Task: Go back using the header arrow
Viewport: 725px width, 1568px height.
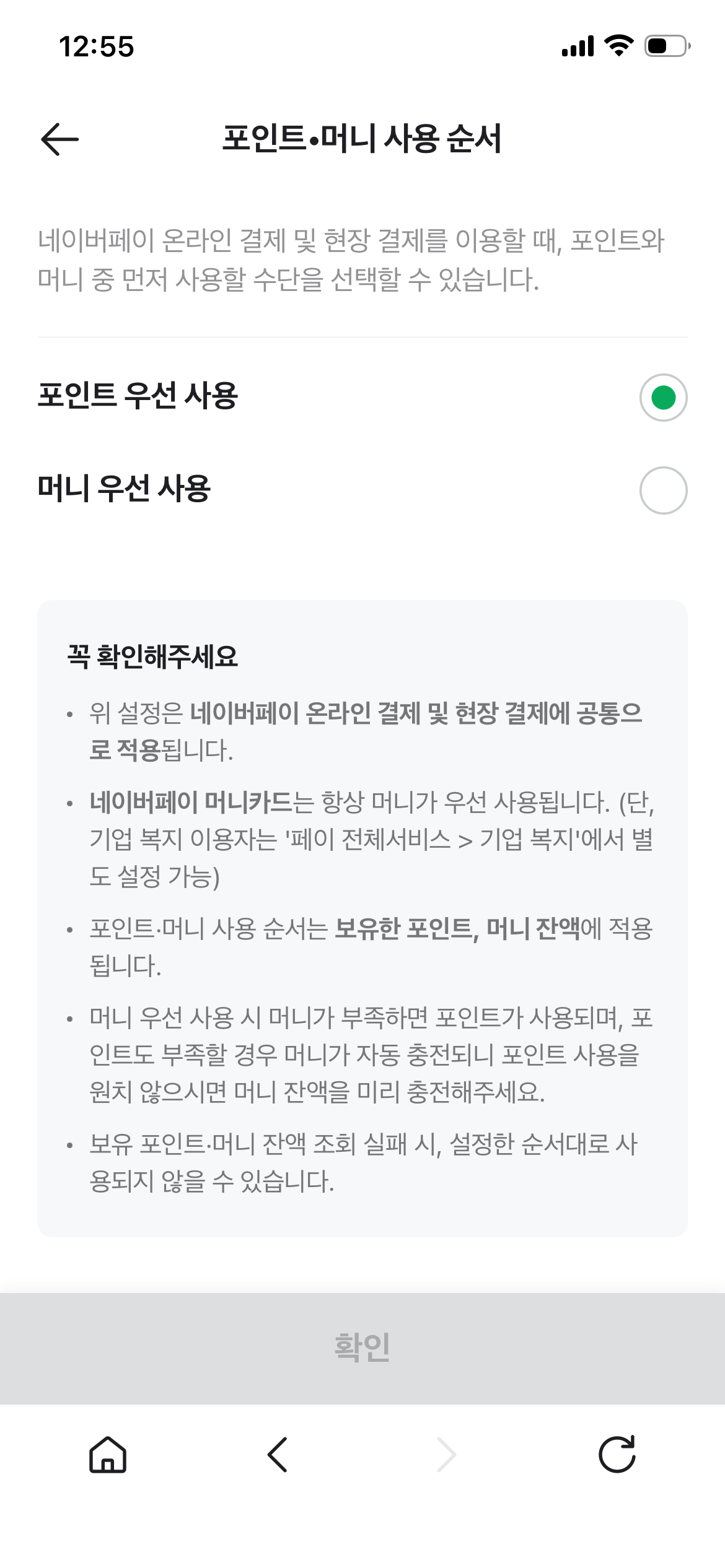Action: [x=59, y=139]
